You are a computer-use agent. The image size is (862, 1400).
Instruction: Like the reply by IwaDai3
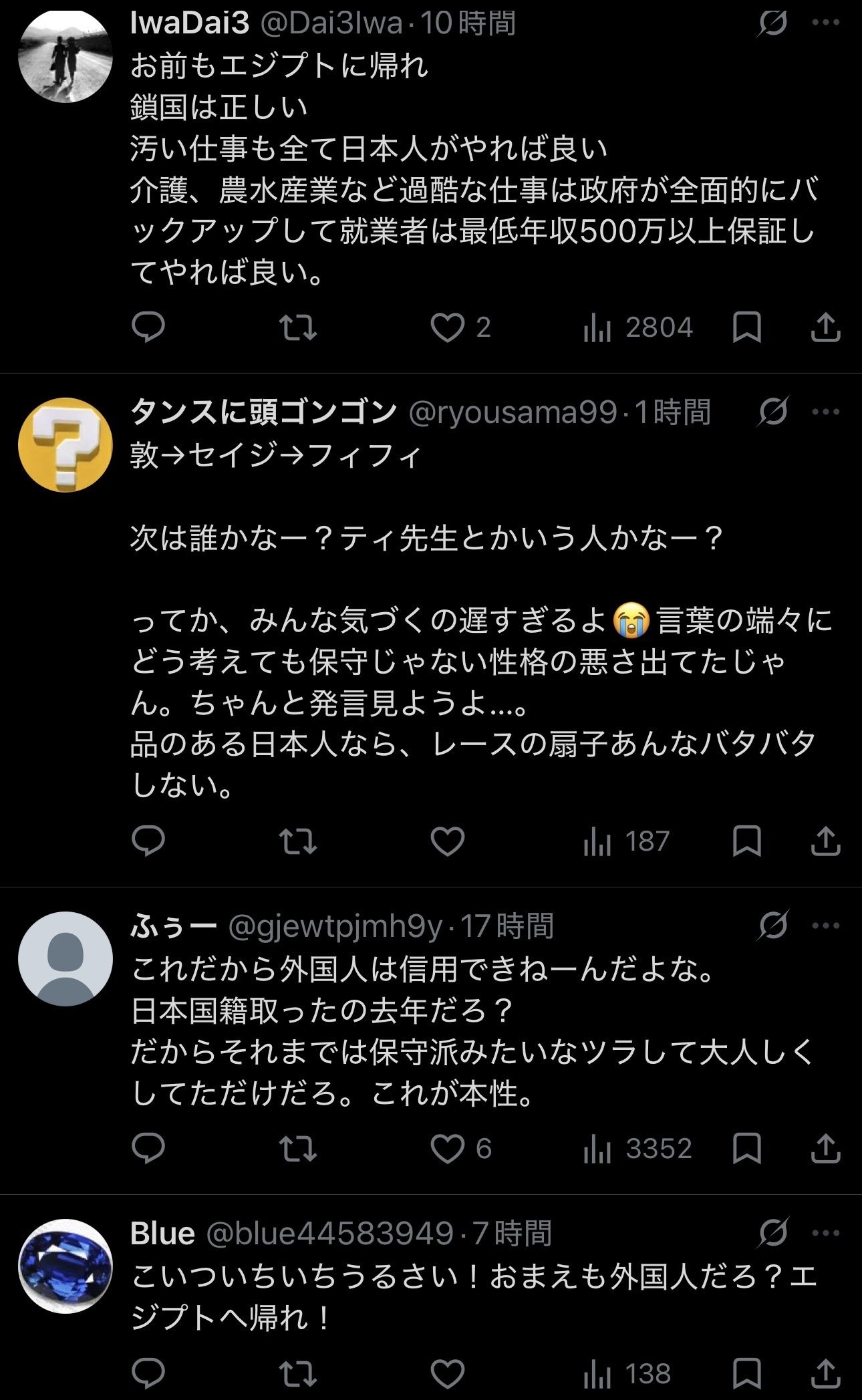coord(447,327)
